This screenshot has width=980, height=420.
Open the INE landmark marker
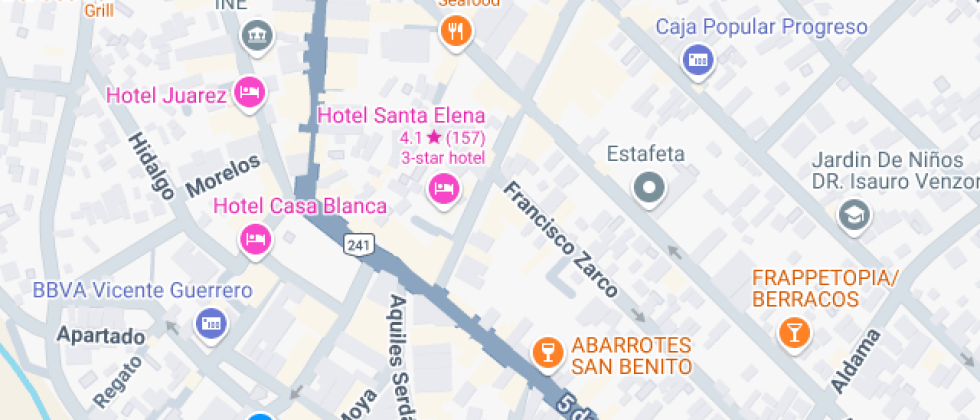pyautogui.click(x=258, y=37)
